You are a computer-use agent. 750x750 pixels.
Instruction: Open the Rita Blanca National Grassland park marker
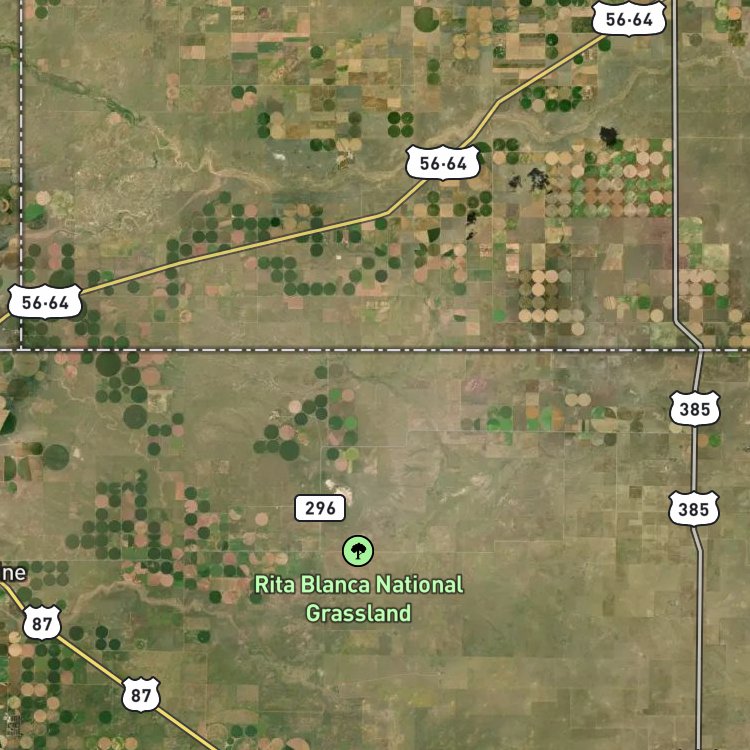point(358,551)
